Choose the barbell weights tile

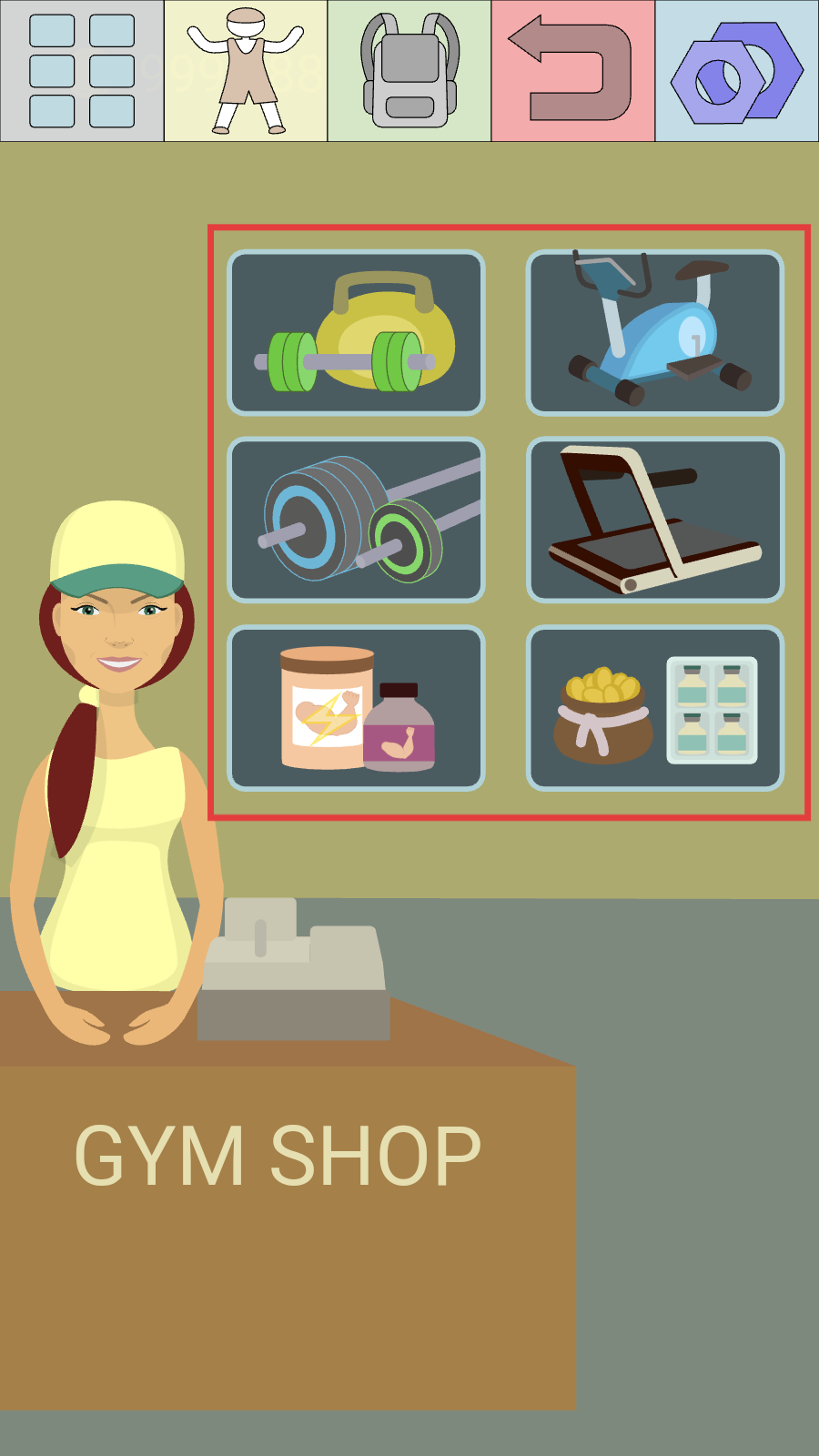[x=356, y=521]
